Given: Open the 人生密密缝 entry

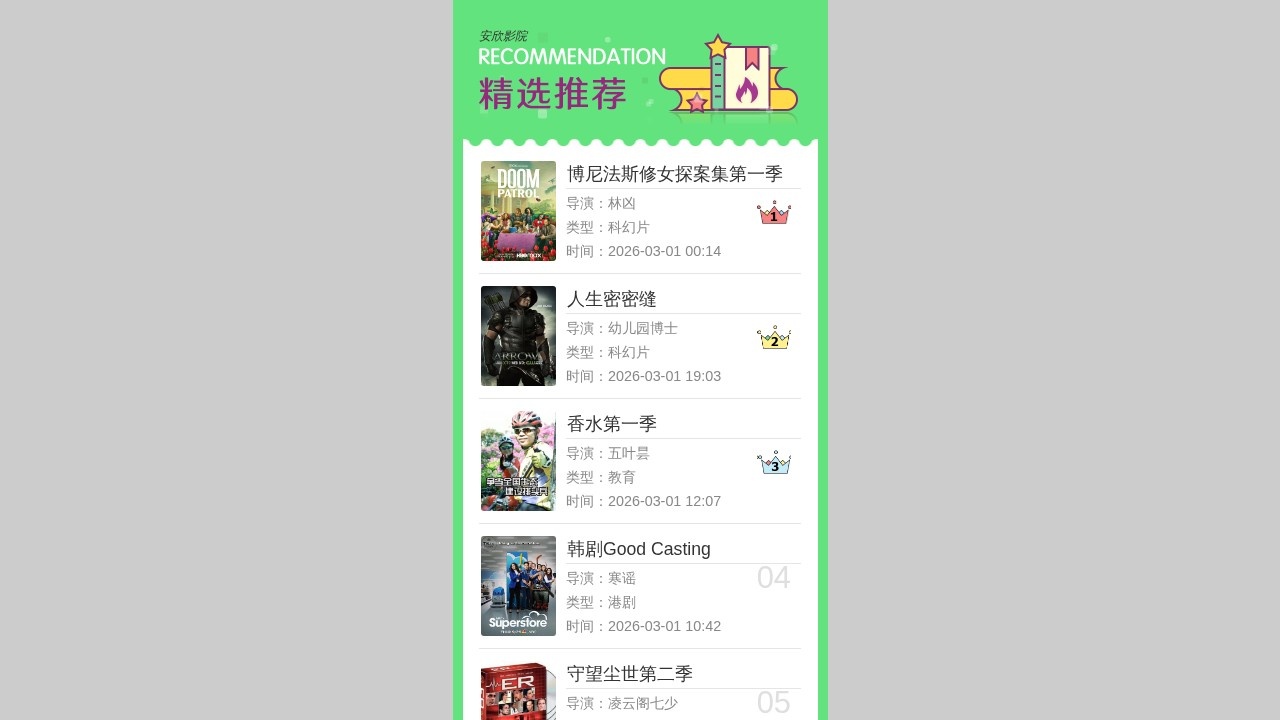Looking at the screenshot, I should tap(611, 300).
